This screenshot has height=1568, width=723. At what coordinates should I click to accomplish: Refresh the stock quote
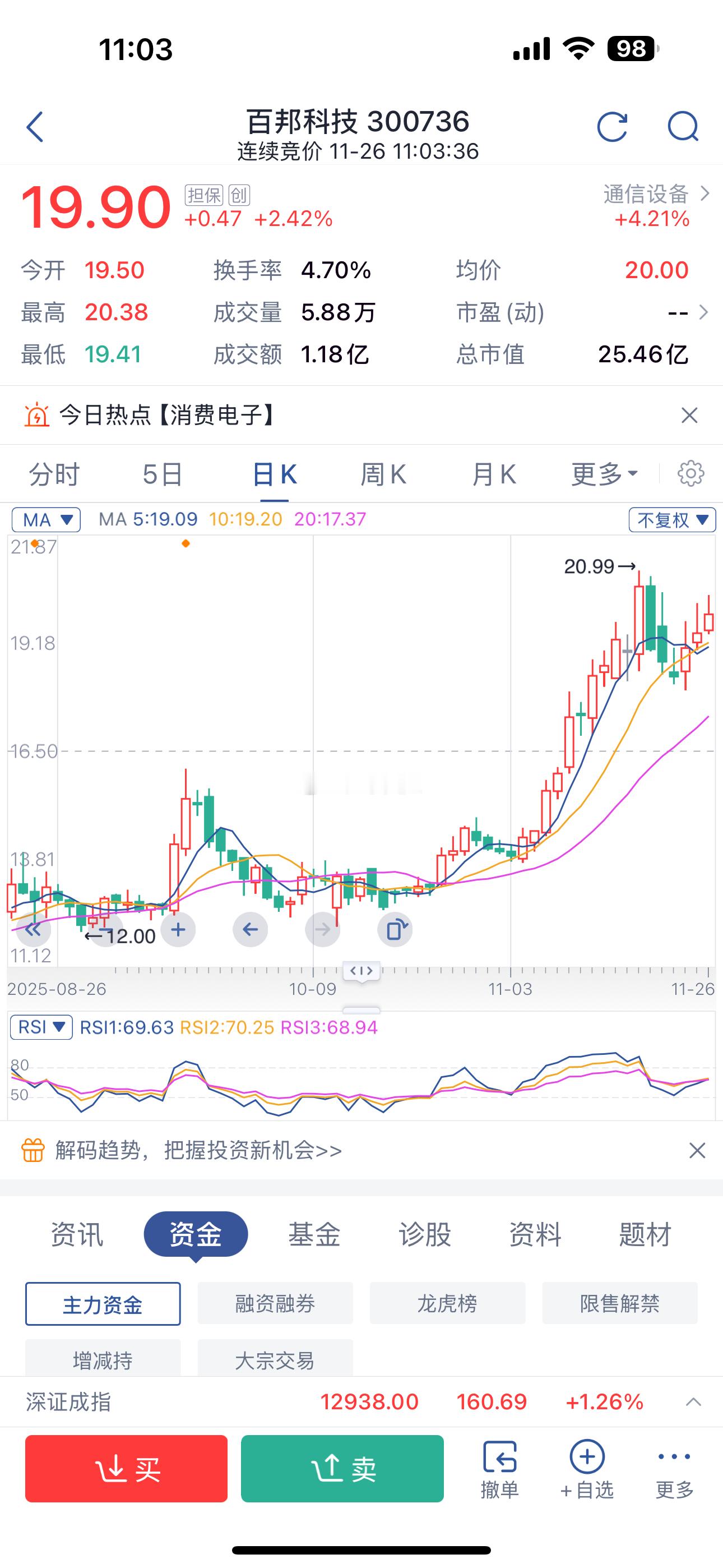tap(614, 128)
